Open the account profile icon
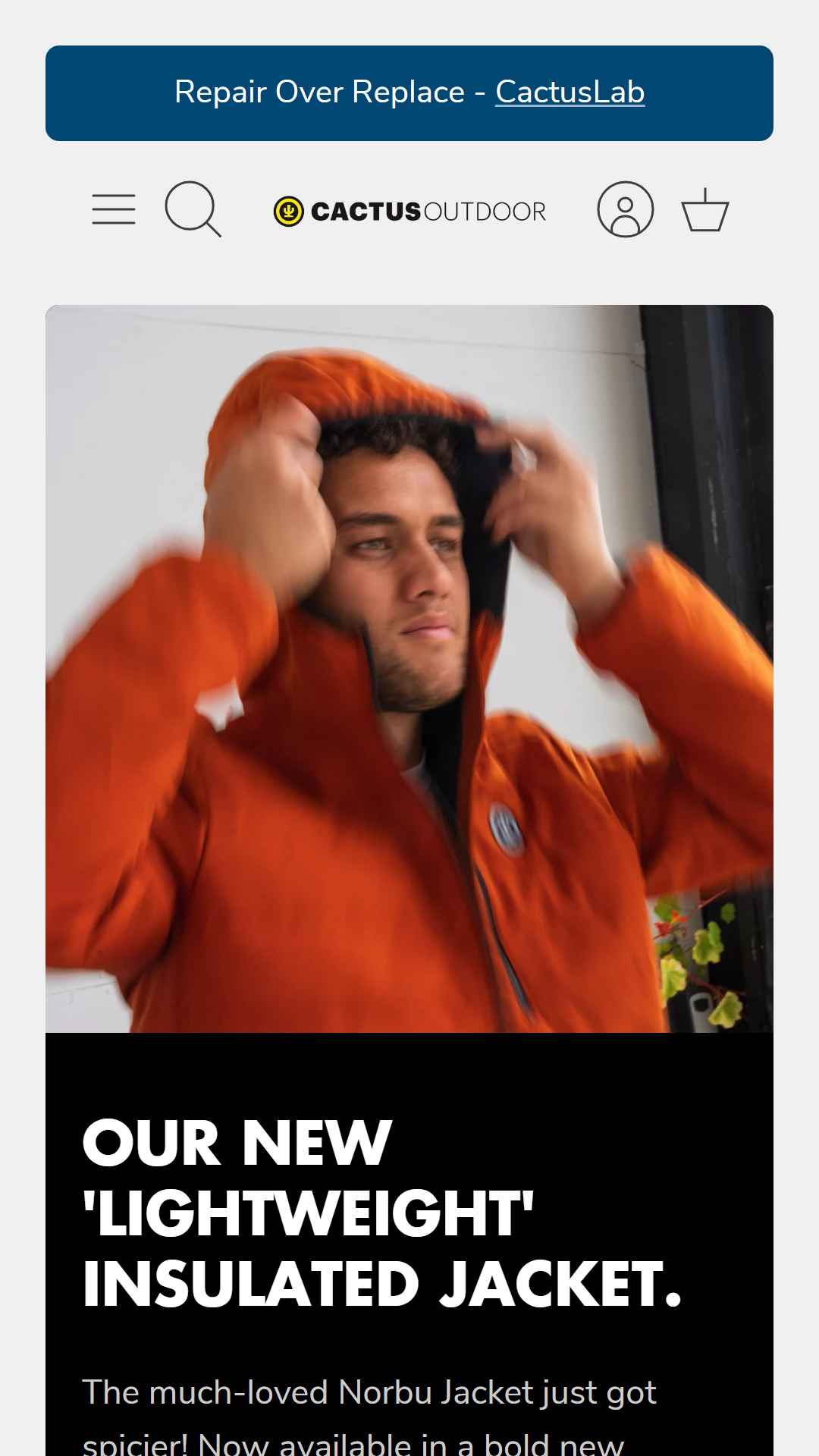Image resolution: width=819 pixels, height=1456 pixels. 626,209
